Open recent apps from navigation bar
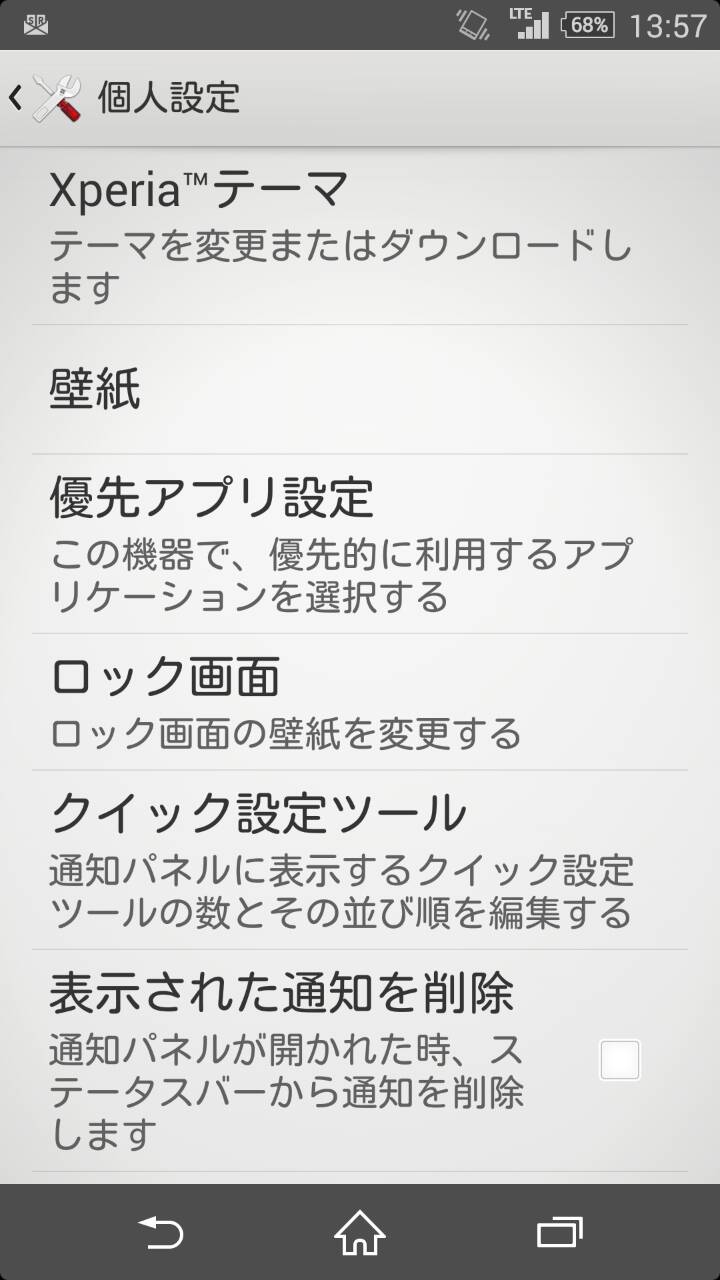The image size is (720, 1280). (x=559, y=1232)
